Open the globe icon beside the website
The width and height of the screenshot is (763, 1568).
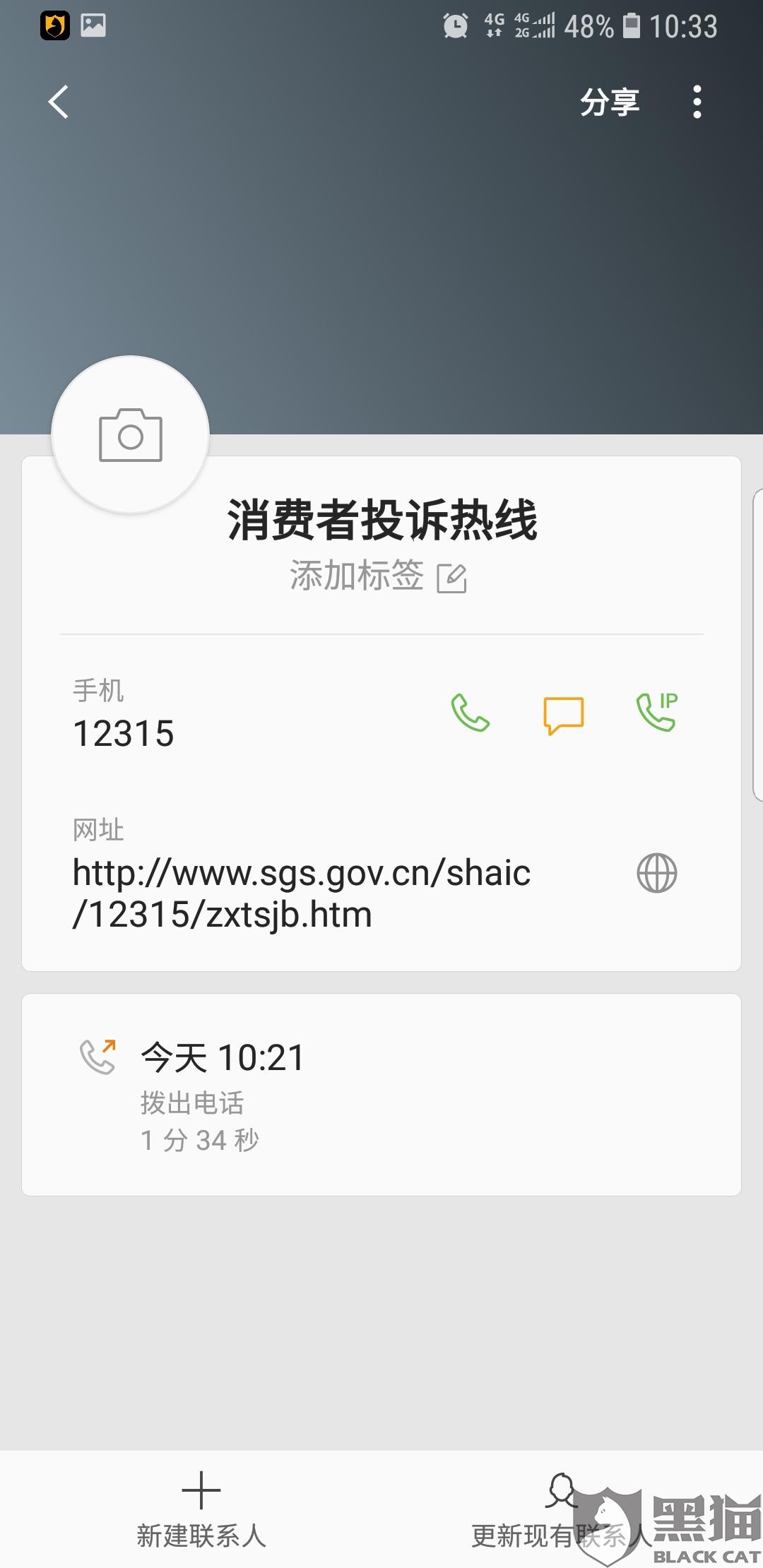[x=657, y=873]
